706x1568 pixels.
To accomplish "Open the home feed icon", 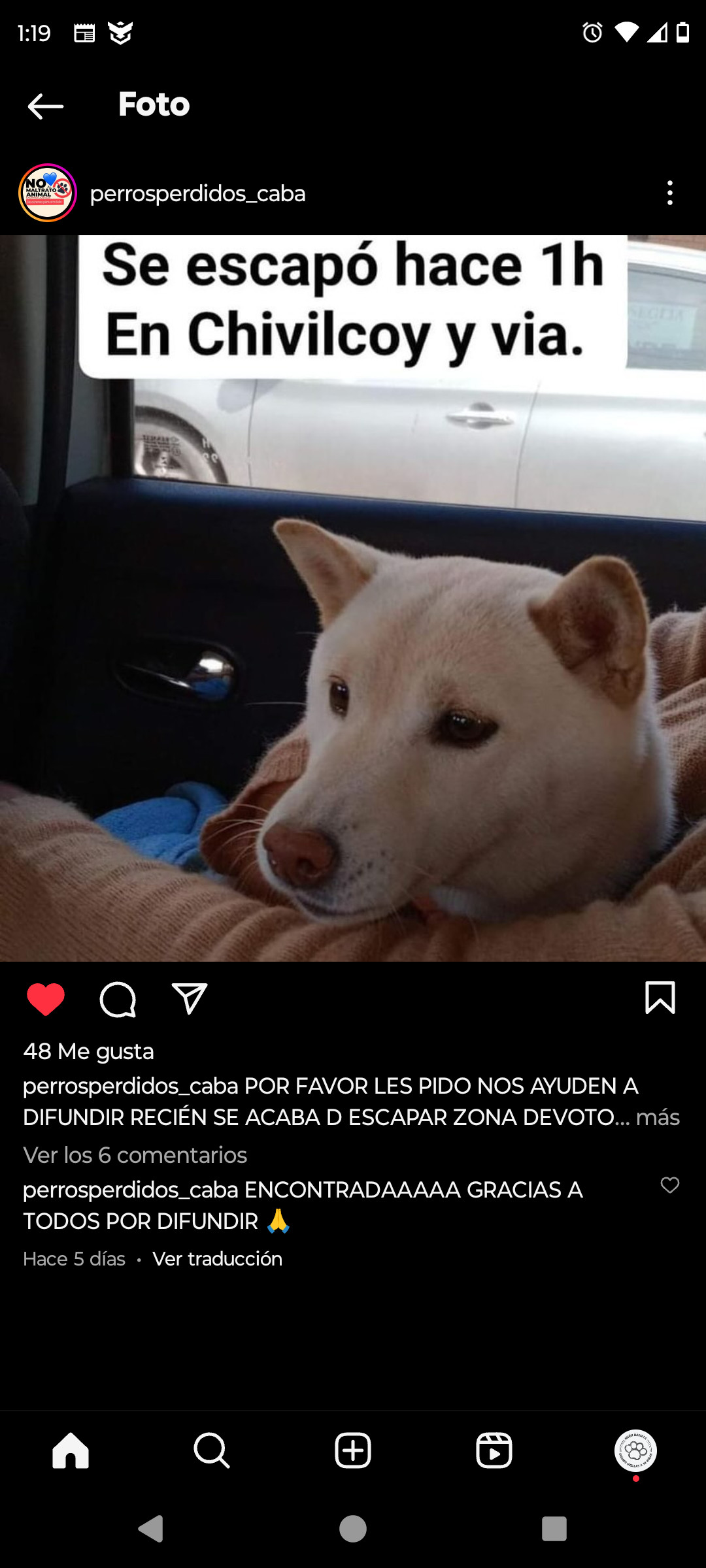I will click(x=72, y=1450).
